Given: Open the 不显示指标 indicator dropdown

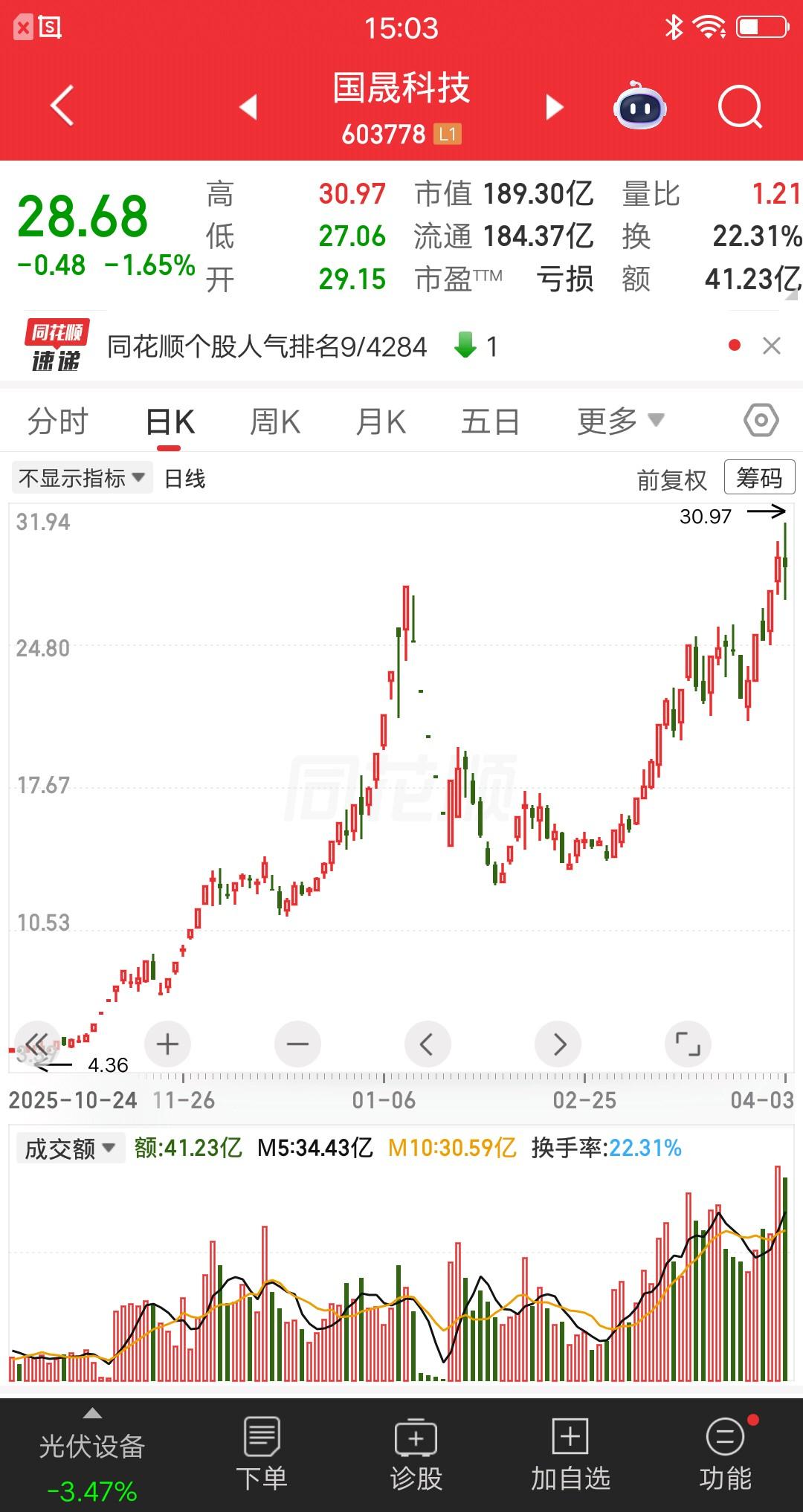Looking at the screenshot, I should tap(80, 478).
